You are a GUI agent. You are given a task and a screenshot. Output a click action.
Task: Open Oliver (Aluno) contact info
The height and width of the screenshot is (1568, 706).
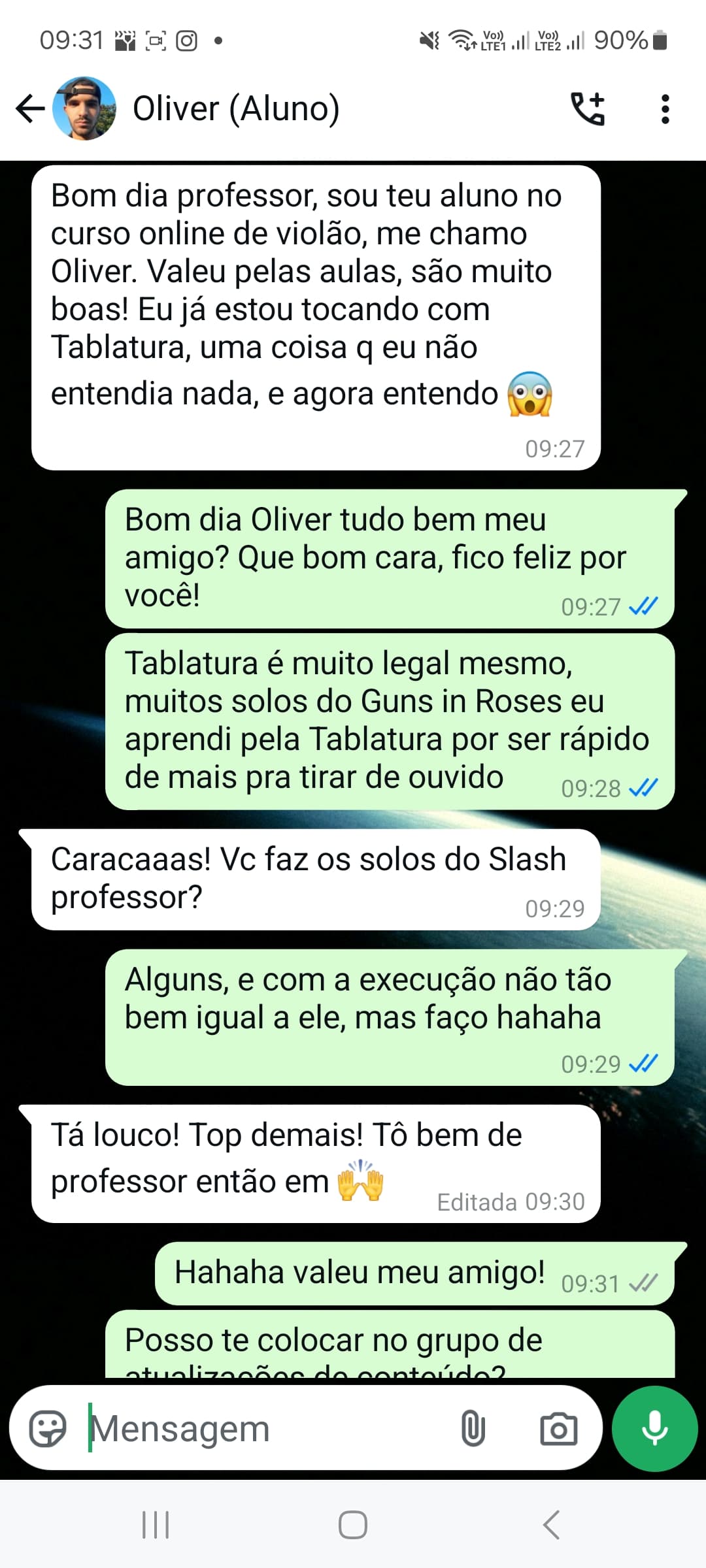236,108
